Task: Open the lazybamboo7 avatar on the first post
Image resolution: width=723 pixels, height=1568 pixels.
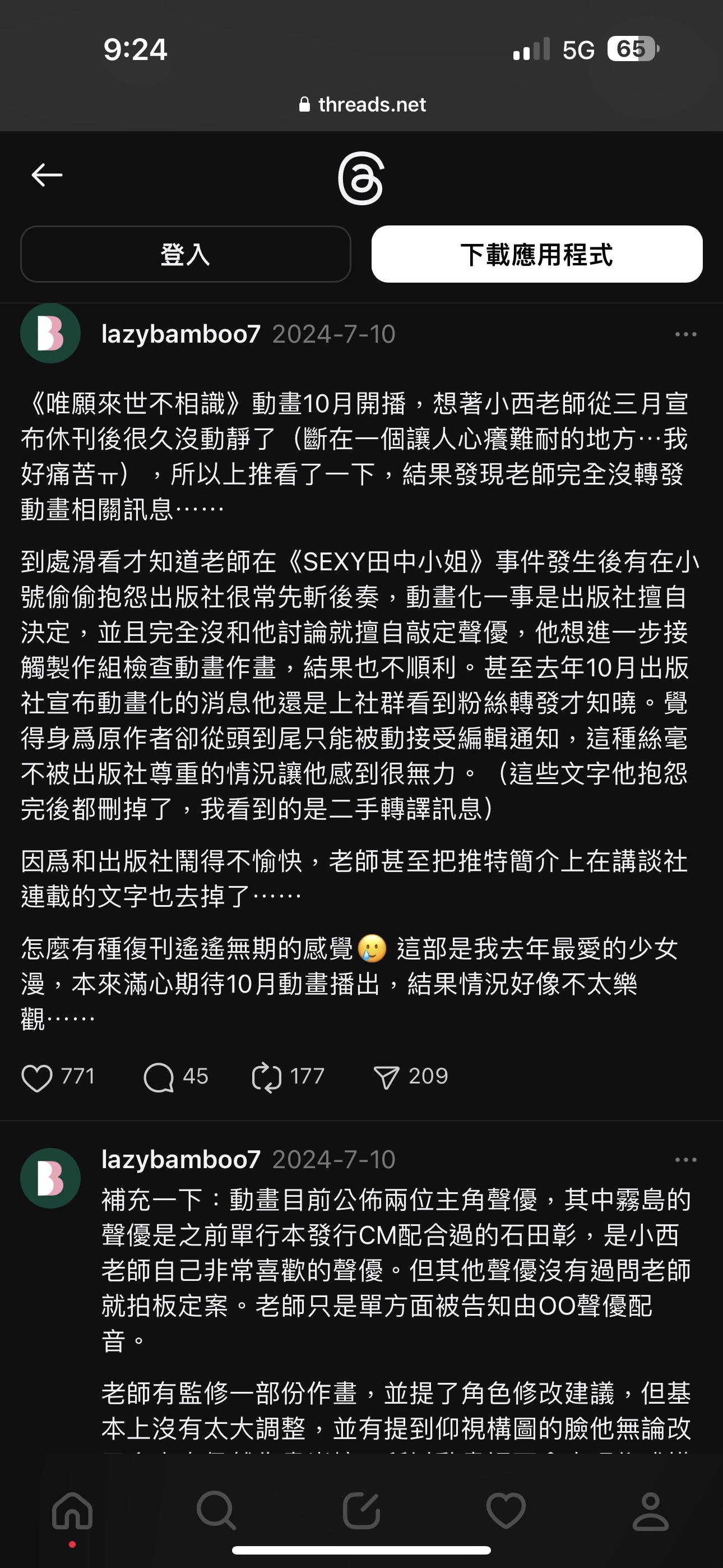Action: (x=50, y=334)
